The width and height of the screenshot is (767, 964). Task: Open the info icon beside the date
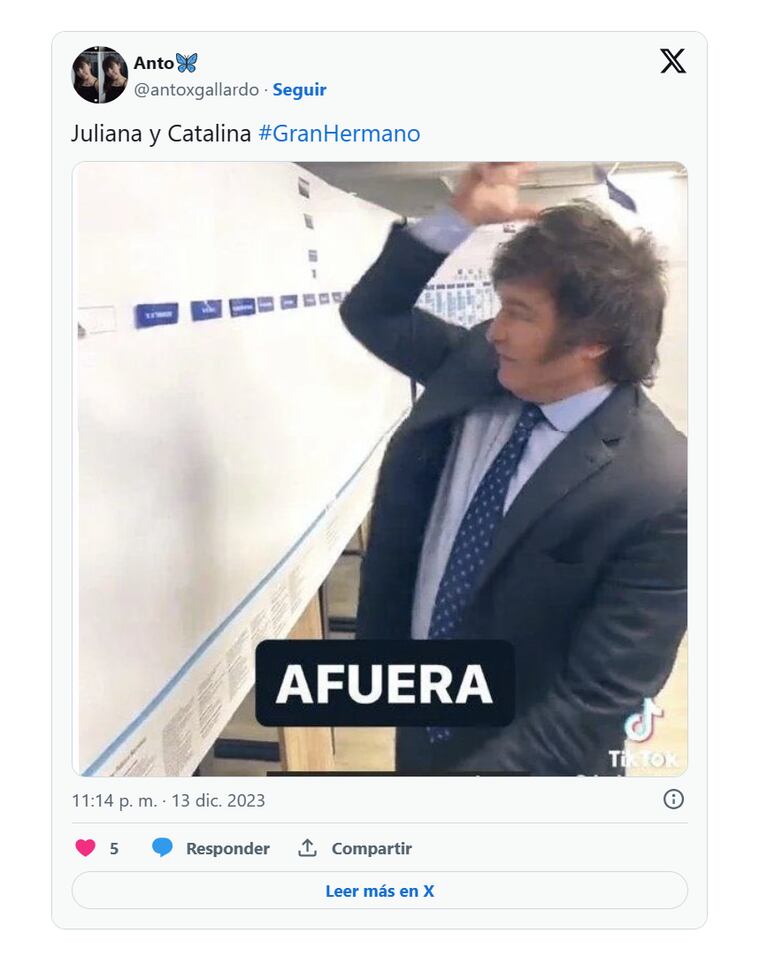tap(674, 799)
